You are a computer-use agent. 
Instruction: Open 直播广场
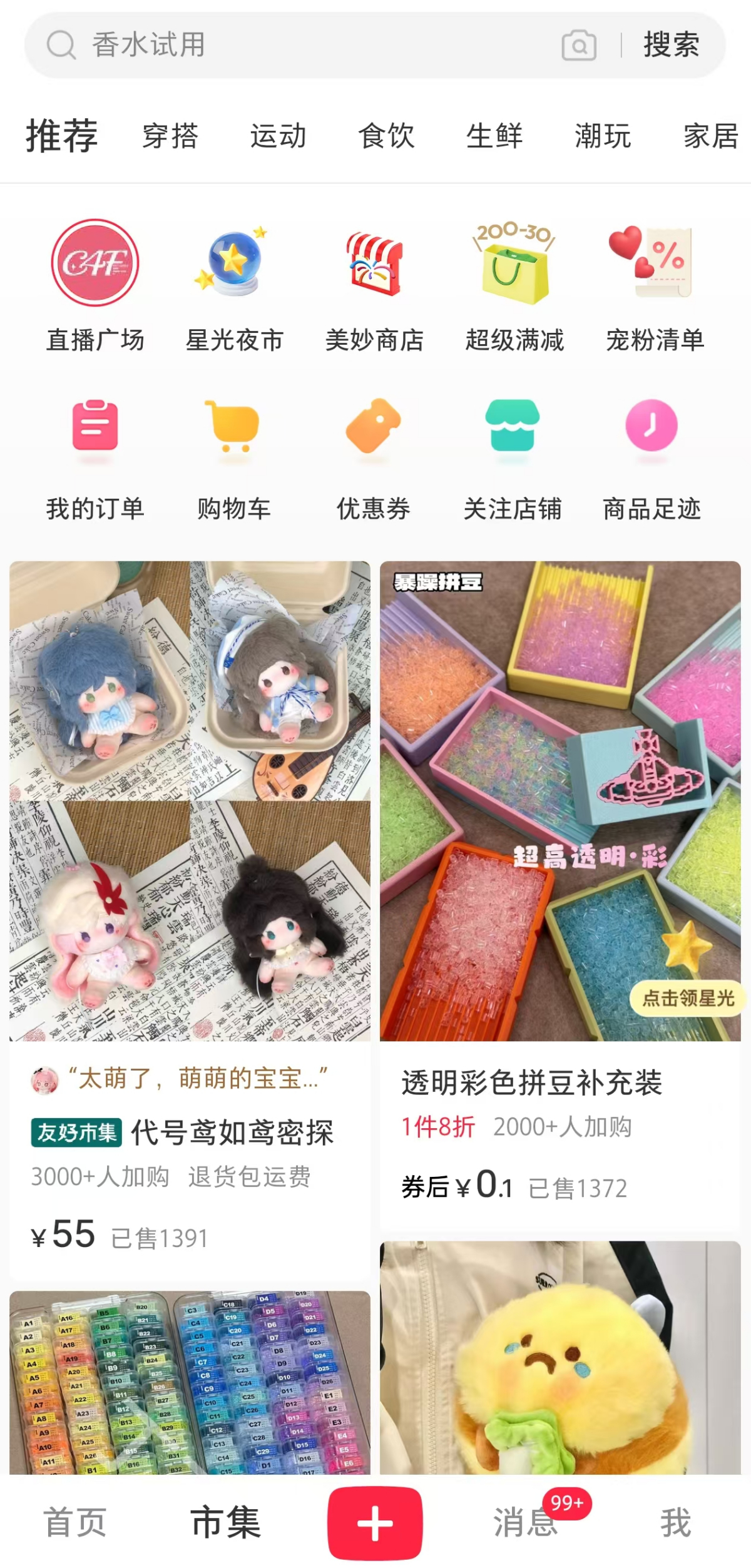pyautogui.click(x=95, y=285)
